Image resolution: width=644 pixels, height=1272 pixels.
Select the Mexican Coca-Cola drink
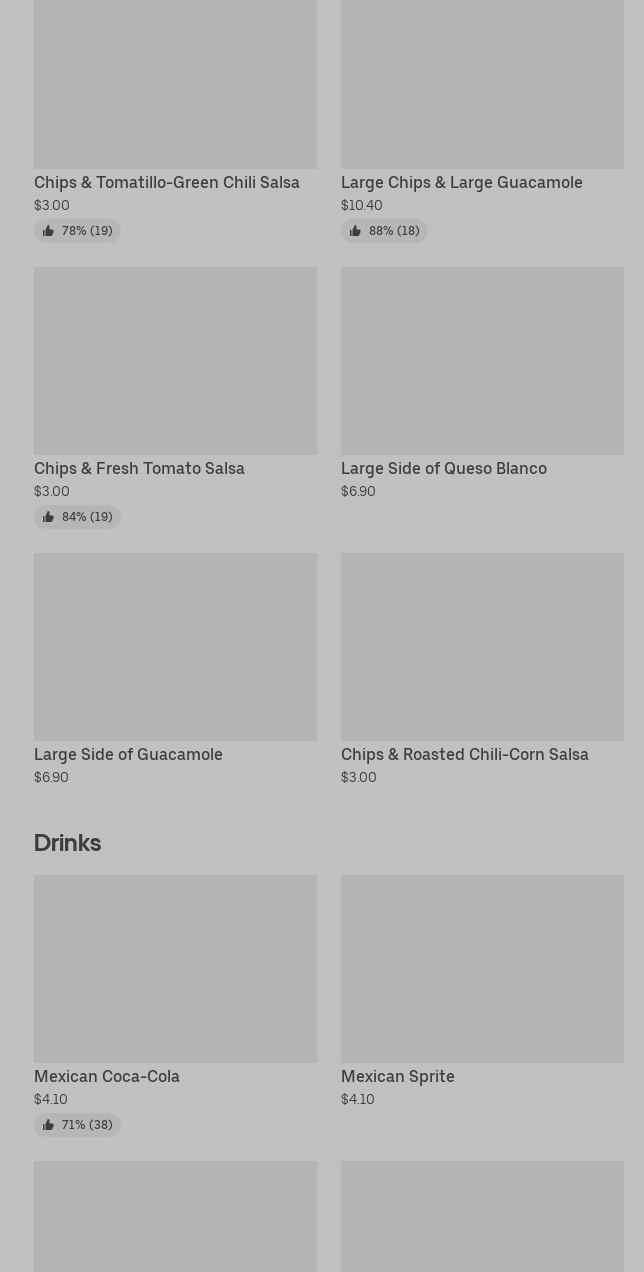coord(175,1005)
